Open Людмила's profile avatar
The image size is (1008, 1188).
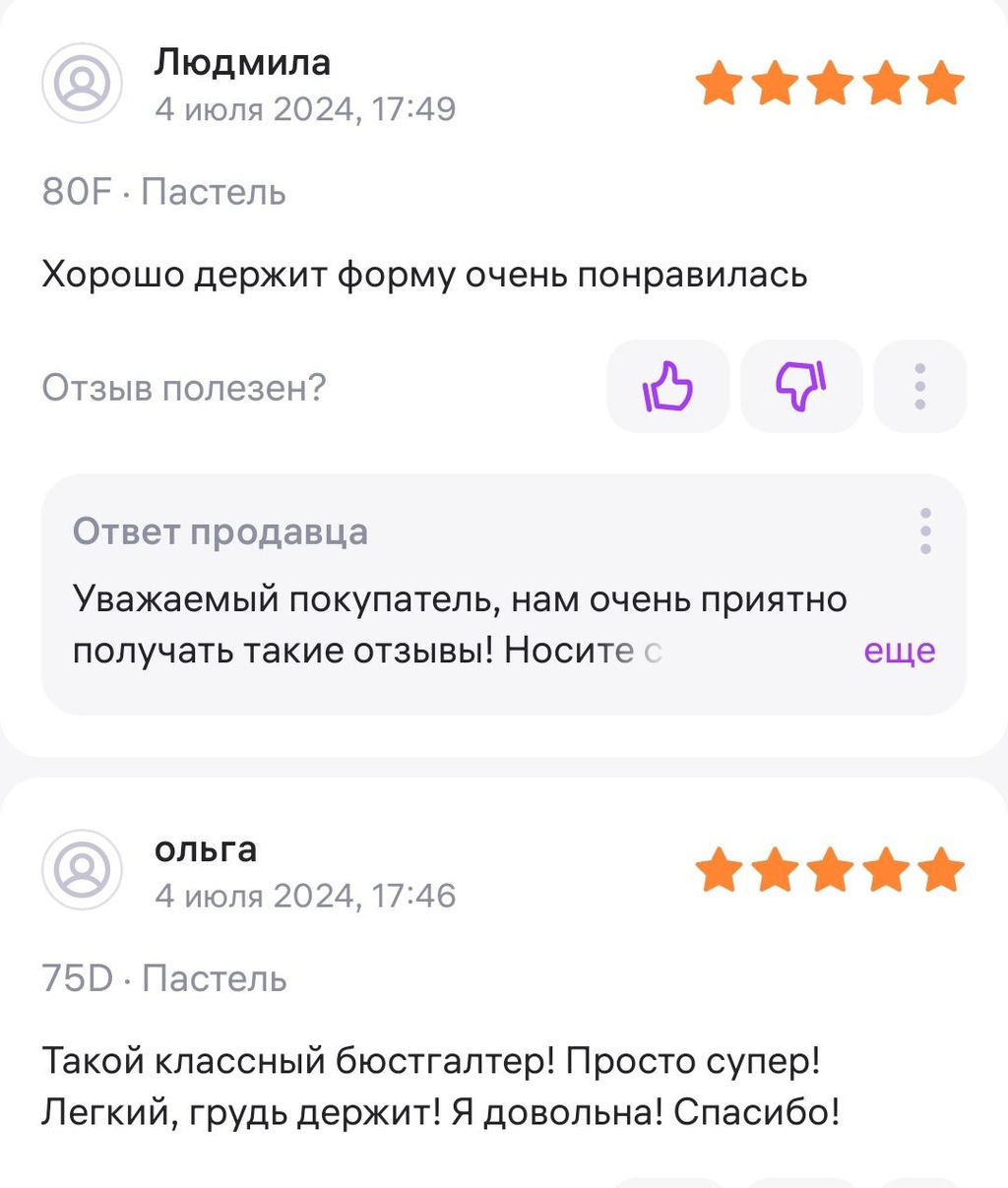coord(83,84)
